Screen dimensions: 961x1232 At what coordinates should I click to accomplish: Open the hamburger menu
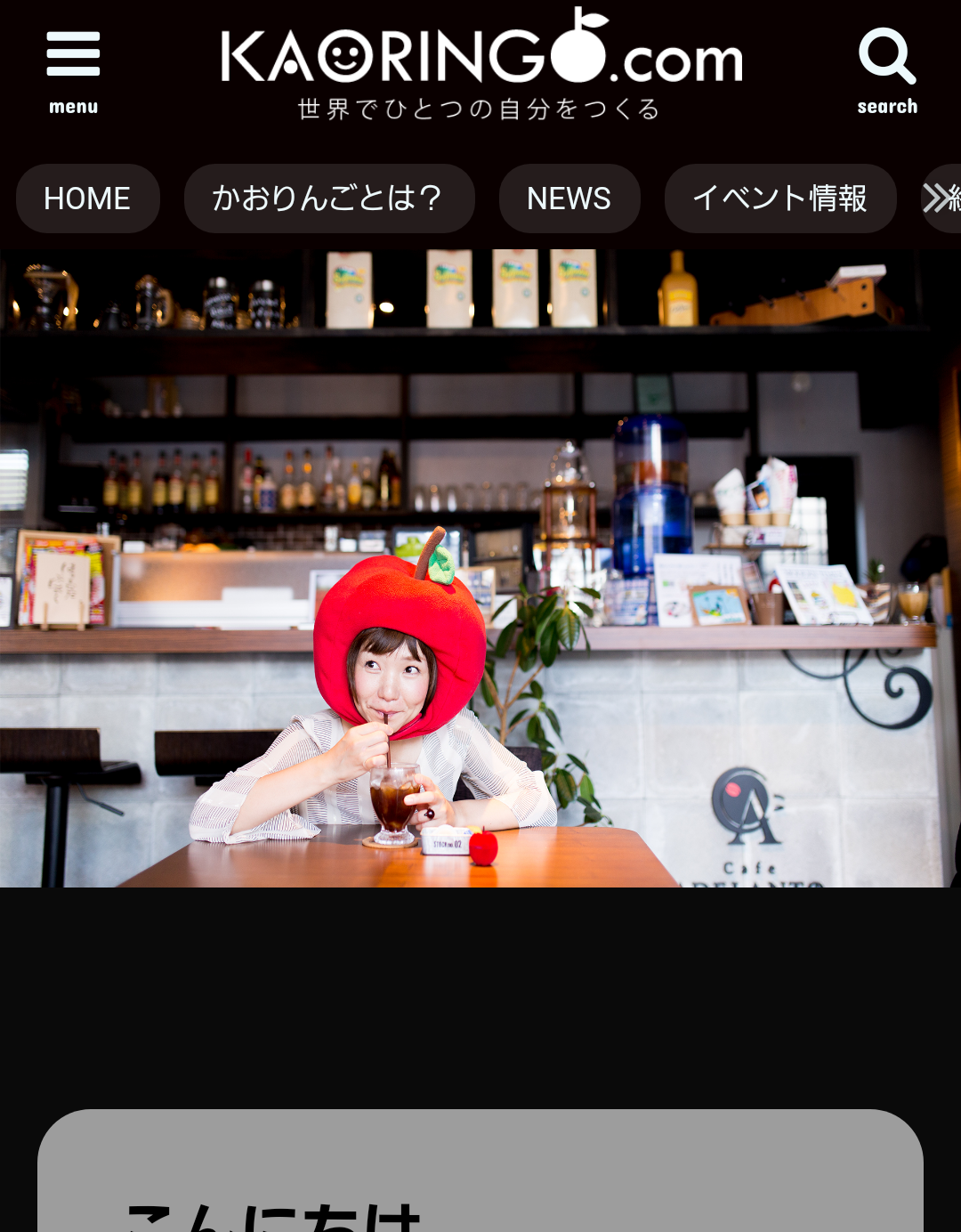pos(73,71)
